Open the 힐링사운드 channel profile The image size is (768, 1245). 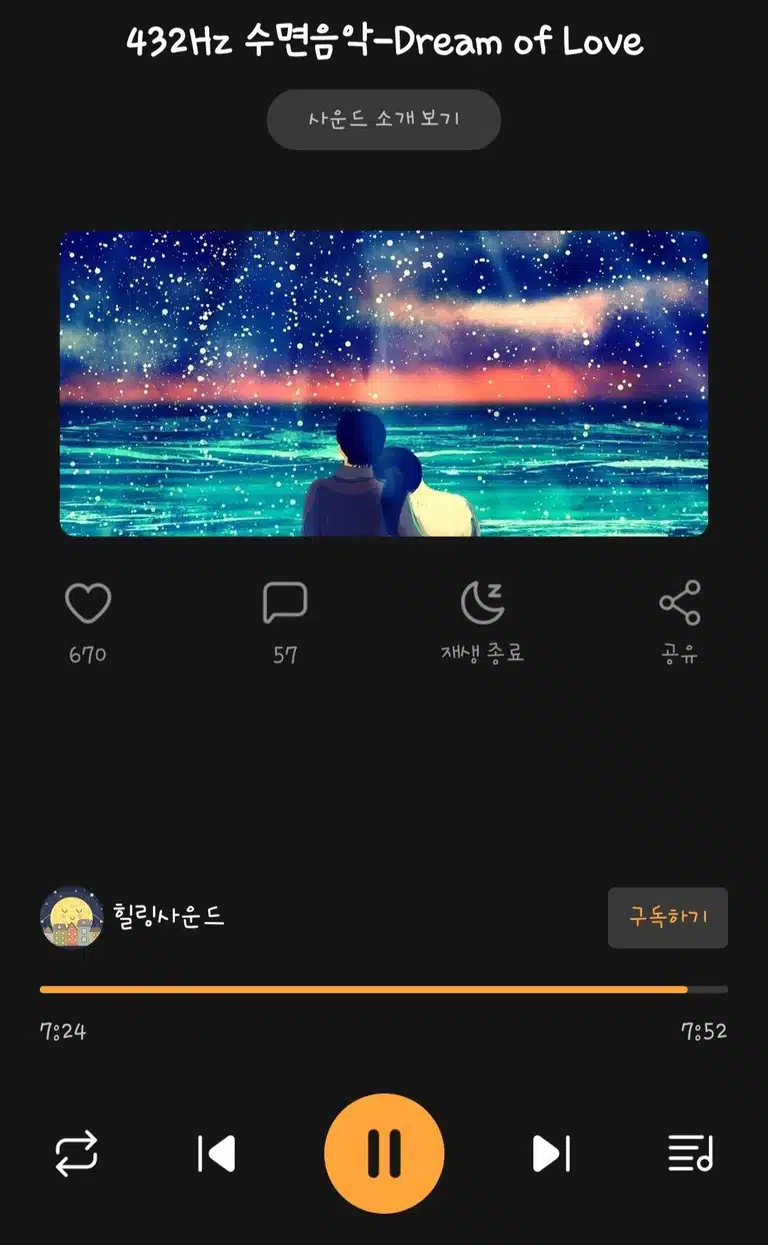click(132, 917)
